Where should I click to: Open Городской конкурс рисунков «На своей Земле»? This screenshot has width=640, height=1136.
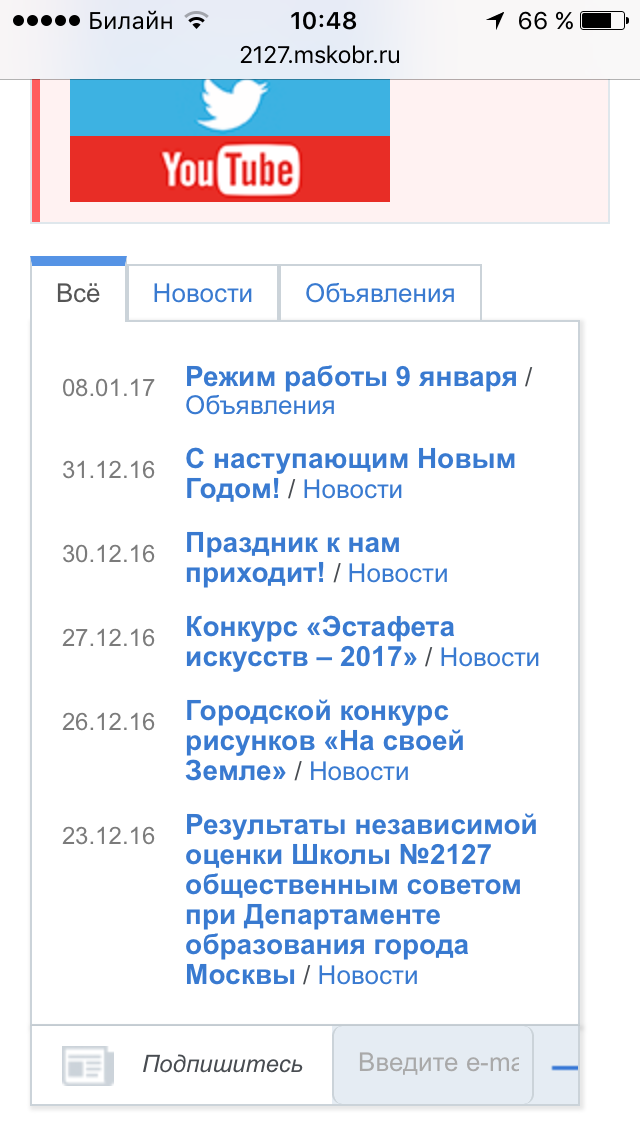pyautogui.click(x=325, y=740)
